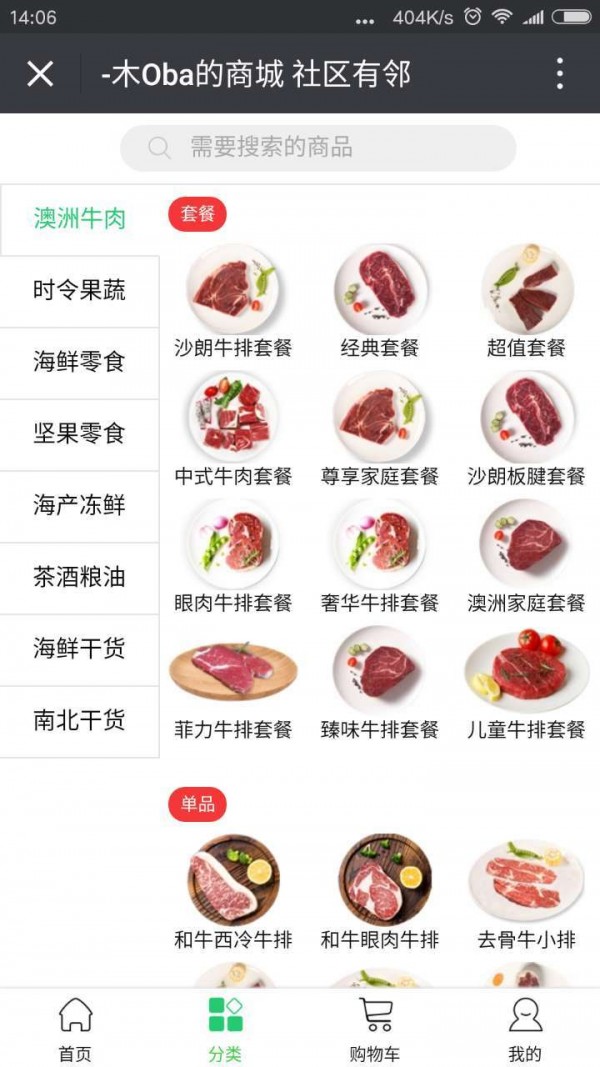Tap the product search box
Viewport: 600px width, 1067px height.
(x=318, y=148)
